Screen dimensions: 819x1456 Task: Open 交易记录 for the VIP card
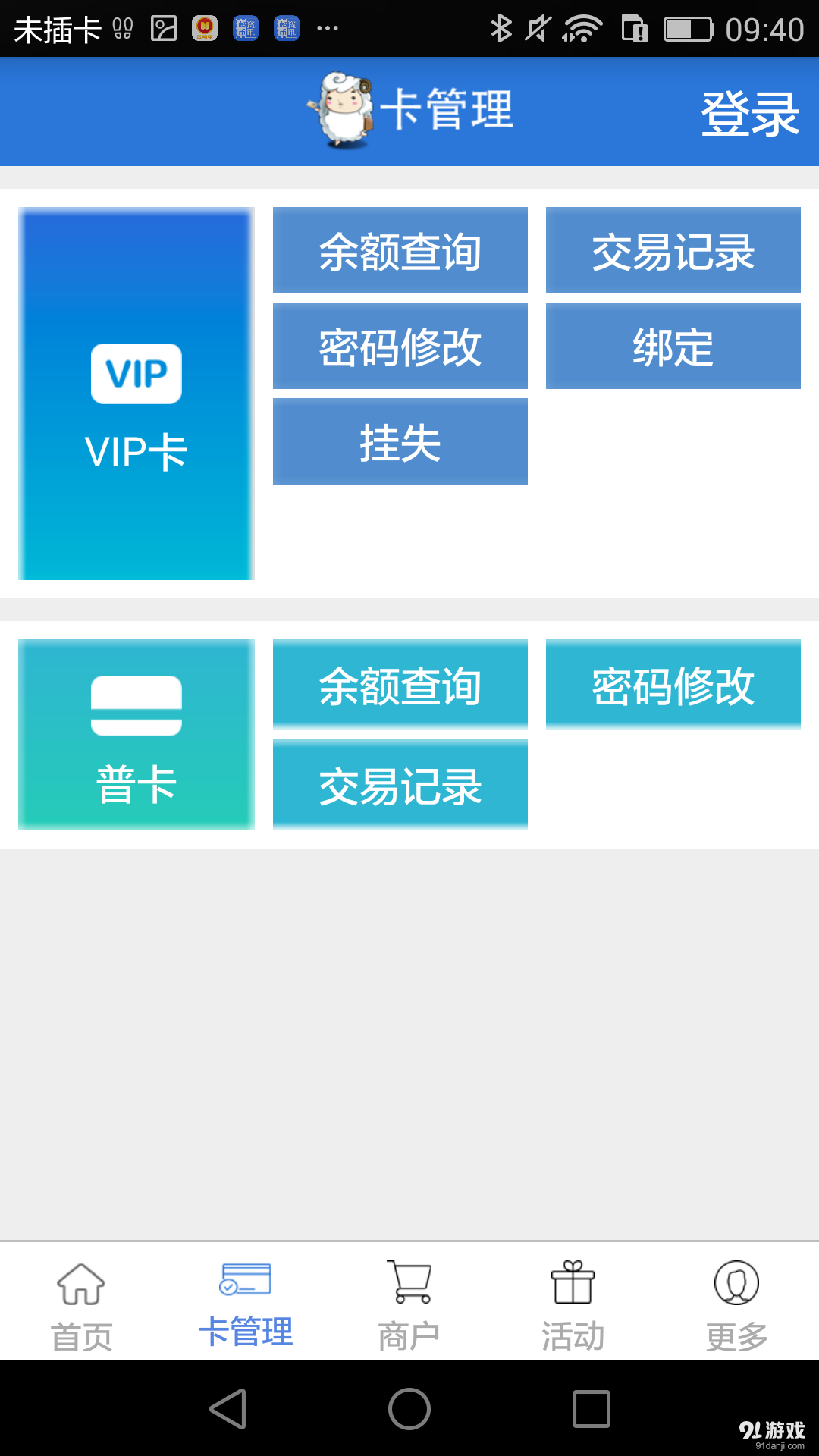click(x=673, y=250)
